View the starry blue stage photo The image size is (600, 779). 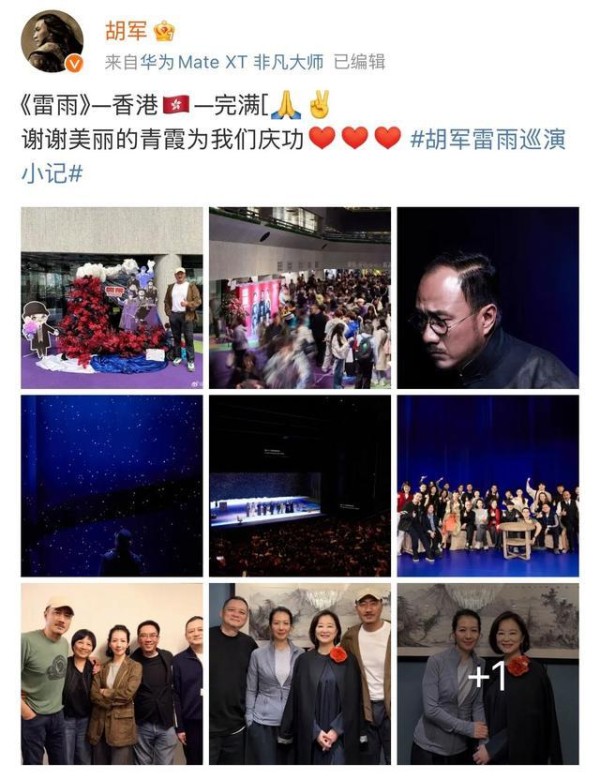[x=111, y=485]
